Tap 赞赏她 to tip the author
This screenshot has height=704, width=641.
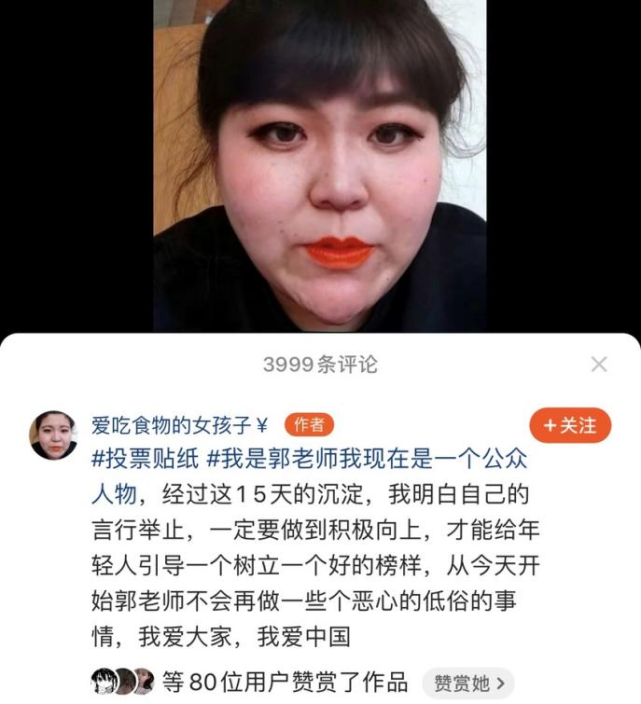[x=468, y=683]
